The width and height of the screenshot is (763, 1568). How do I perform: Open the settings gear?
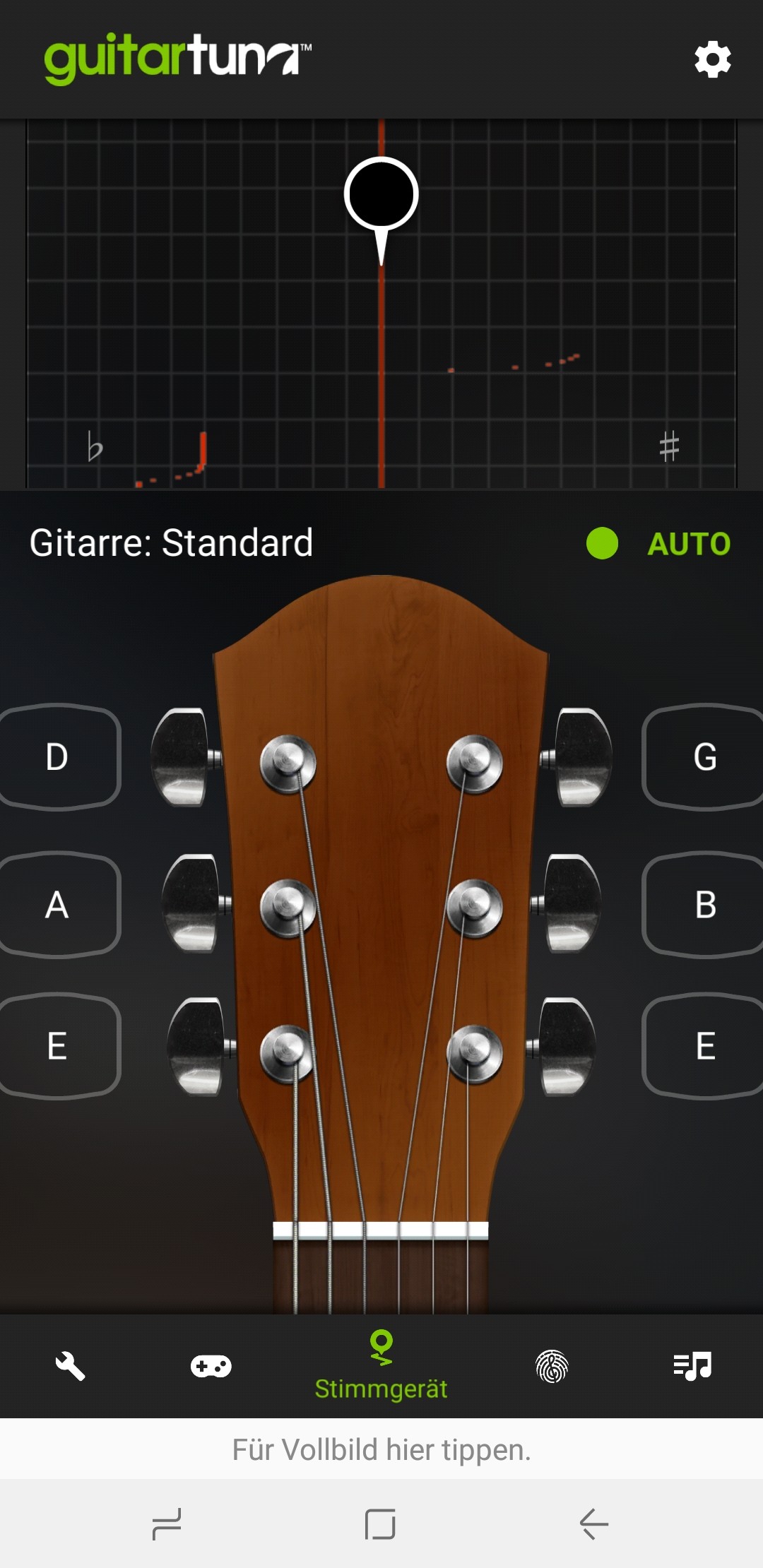pyautogui.click(x=712, y=59)
